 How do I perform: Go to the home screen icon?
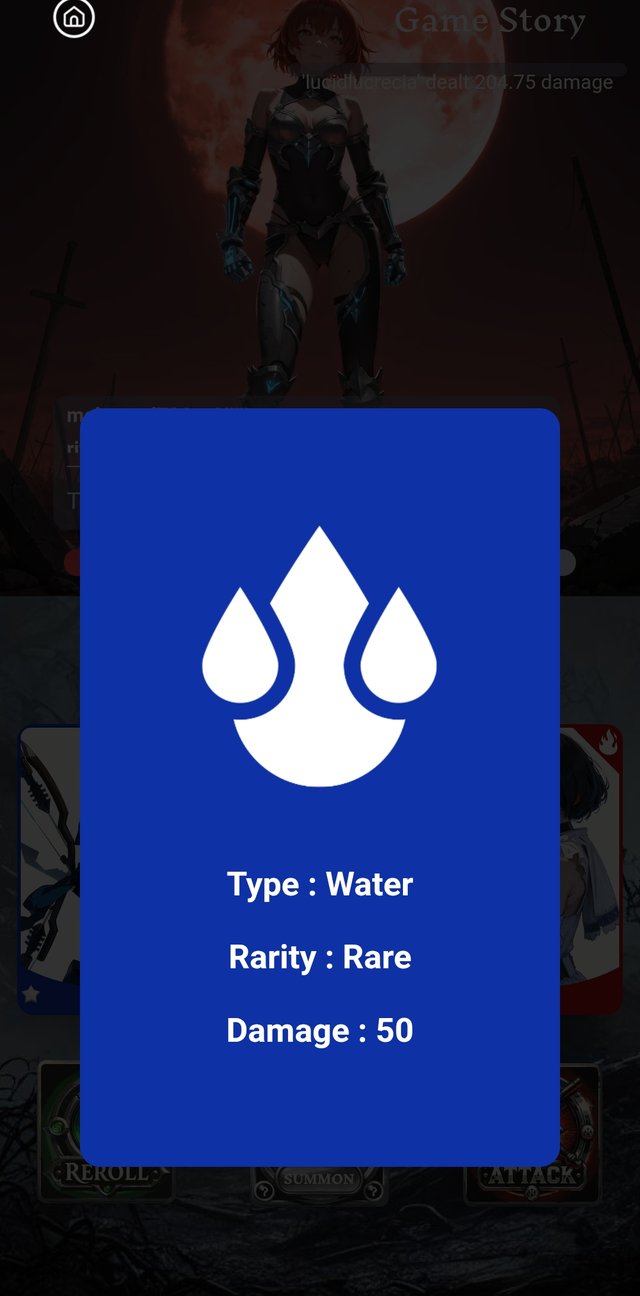coord(74,18)
